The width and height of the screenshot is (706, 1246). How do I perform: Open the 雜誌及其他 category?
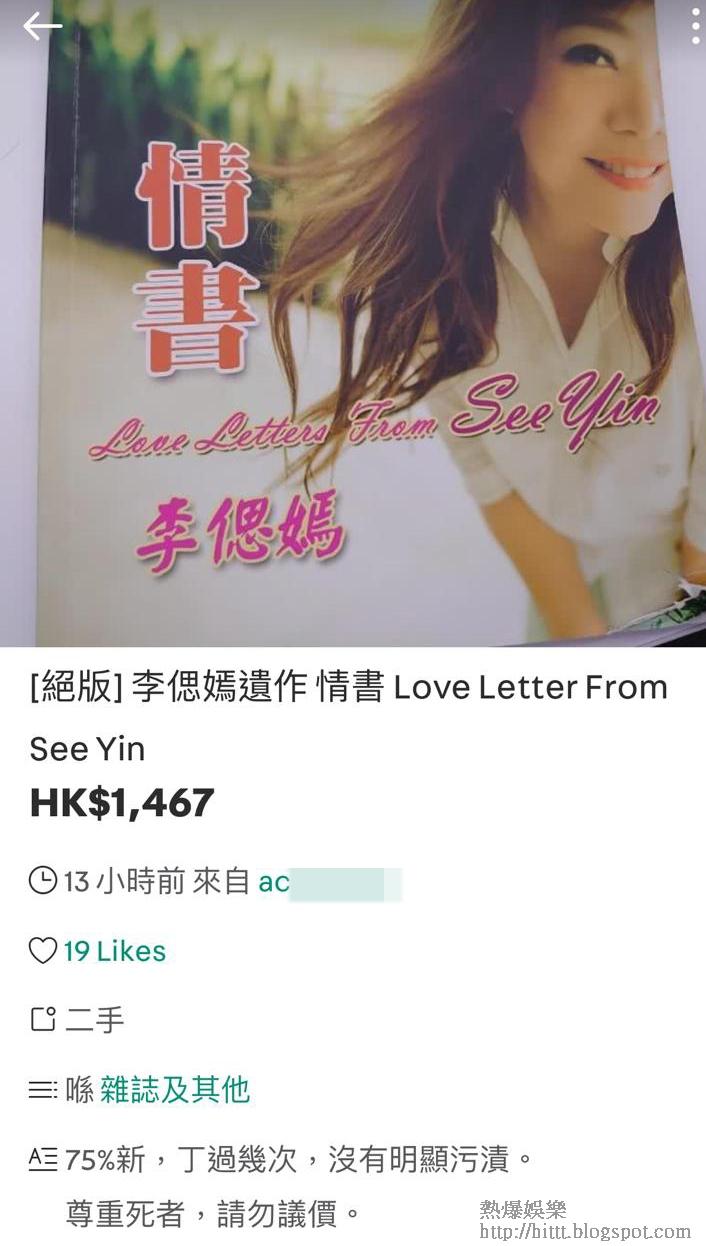174,1089
